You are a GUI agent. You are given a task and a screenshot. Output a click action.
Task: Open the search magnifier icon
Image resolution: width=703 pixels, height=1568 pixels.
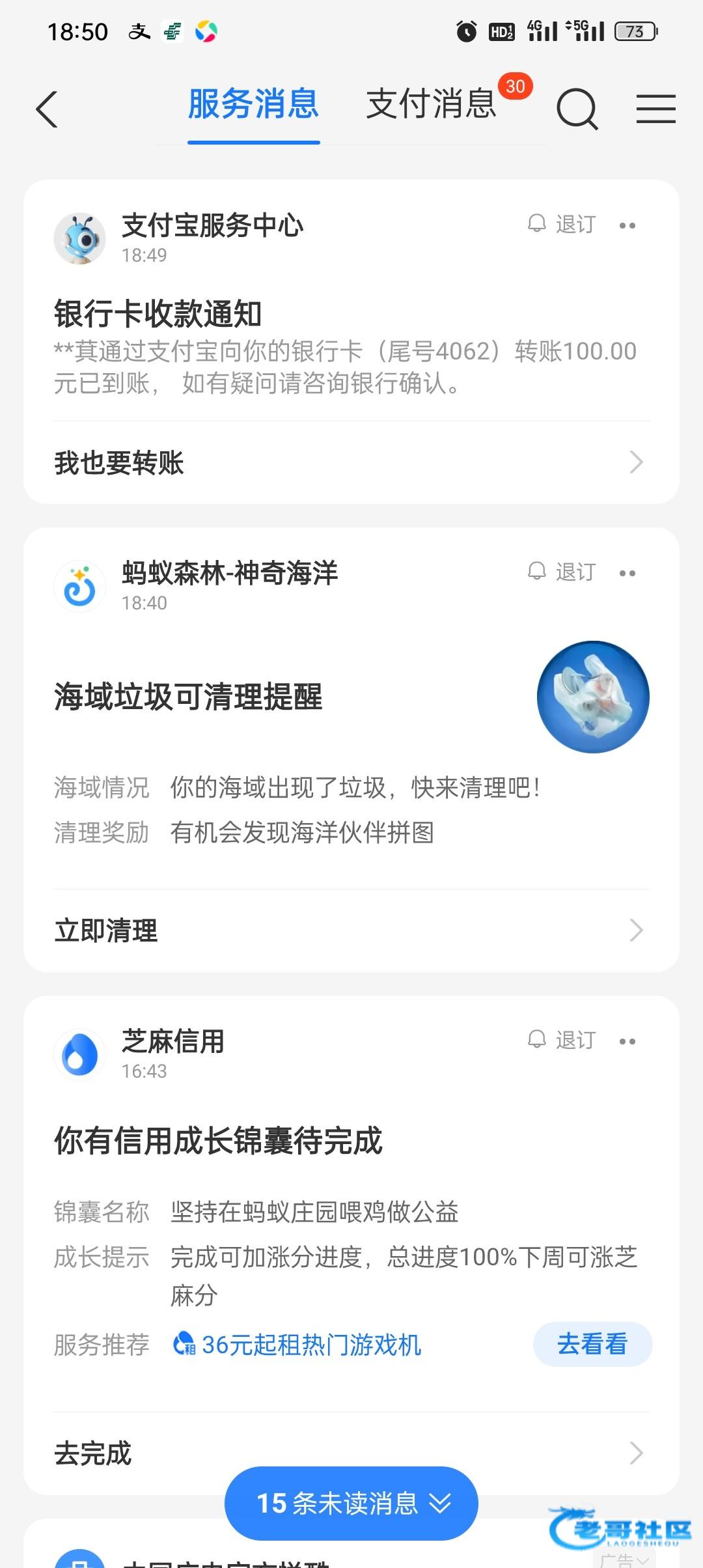tap(577, 109)
